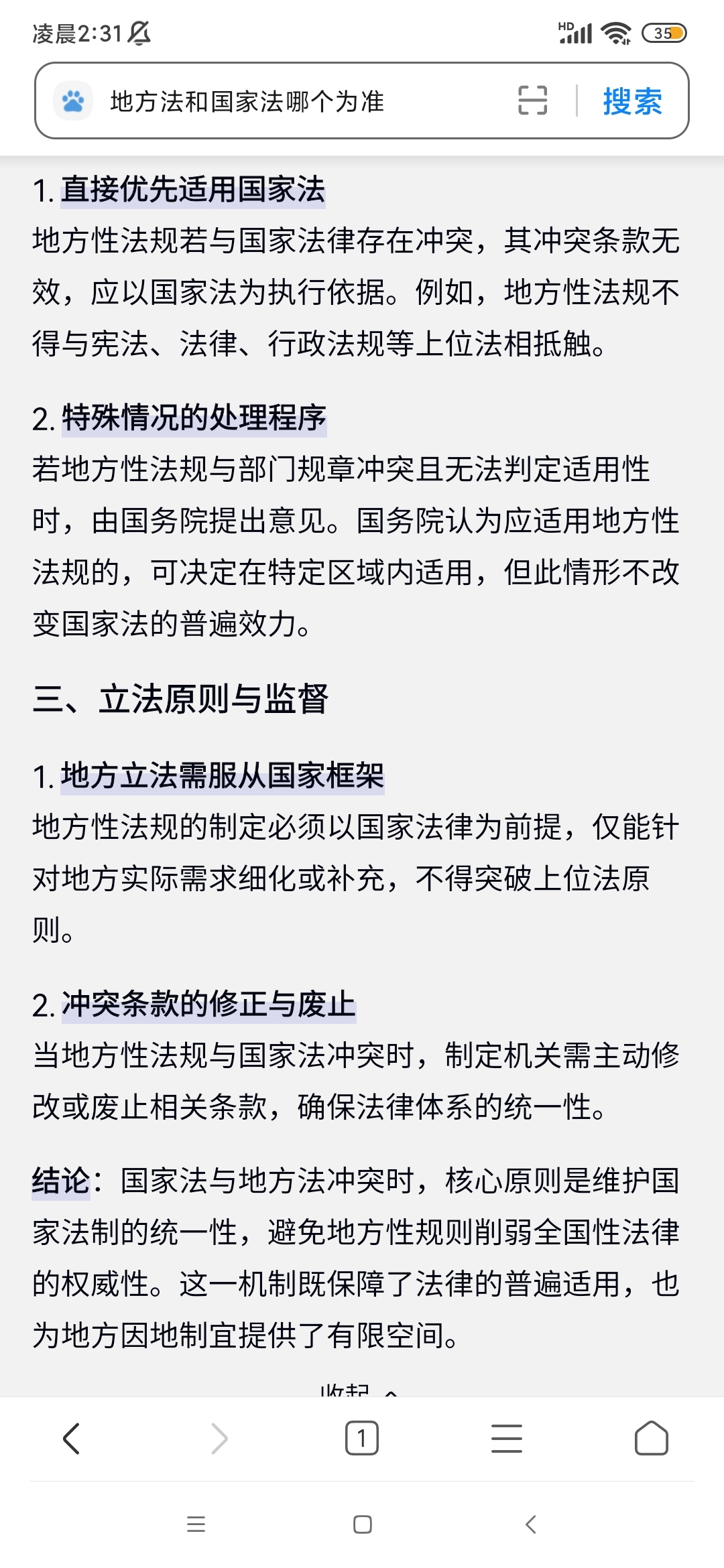
Task: Tap the system home button
Action: (363, 1524)
